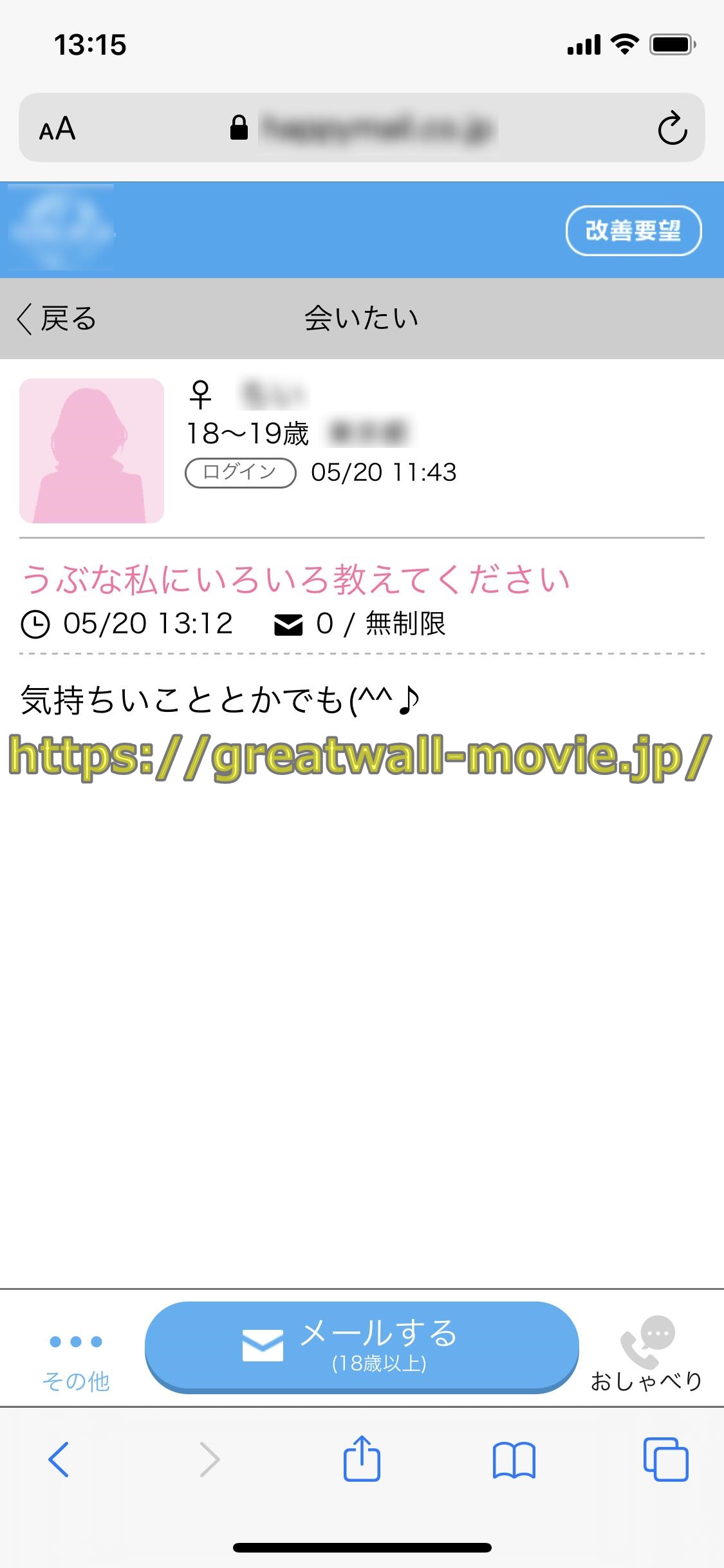Go back in Safari history

(x=59, y=1459)
